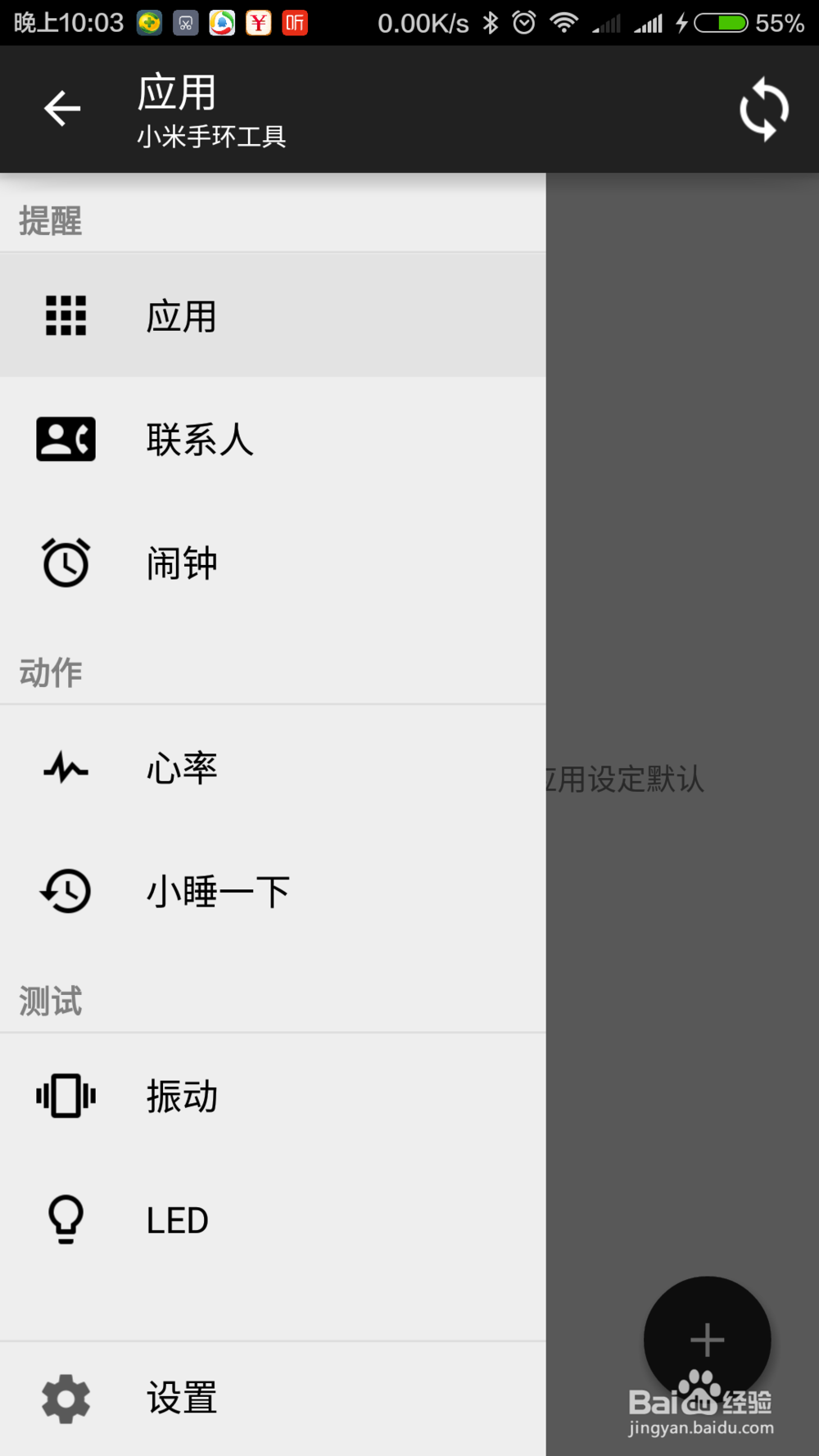The height and width of the screenshot is (1456, 819).
Task: Tap the 闹钟 alarm clock icon
Action: pos(66,563)
